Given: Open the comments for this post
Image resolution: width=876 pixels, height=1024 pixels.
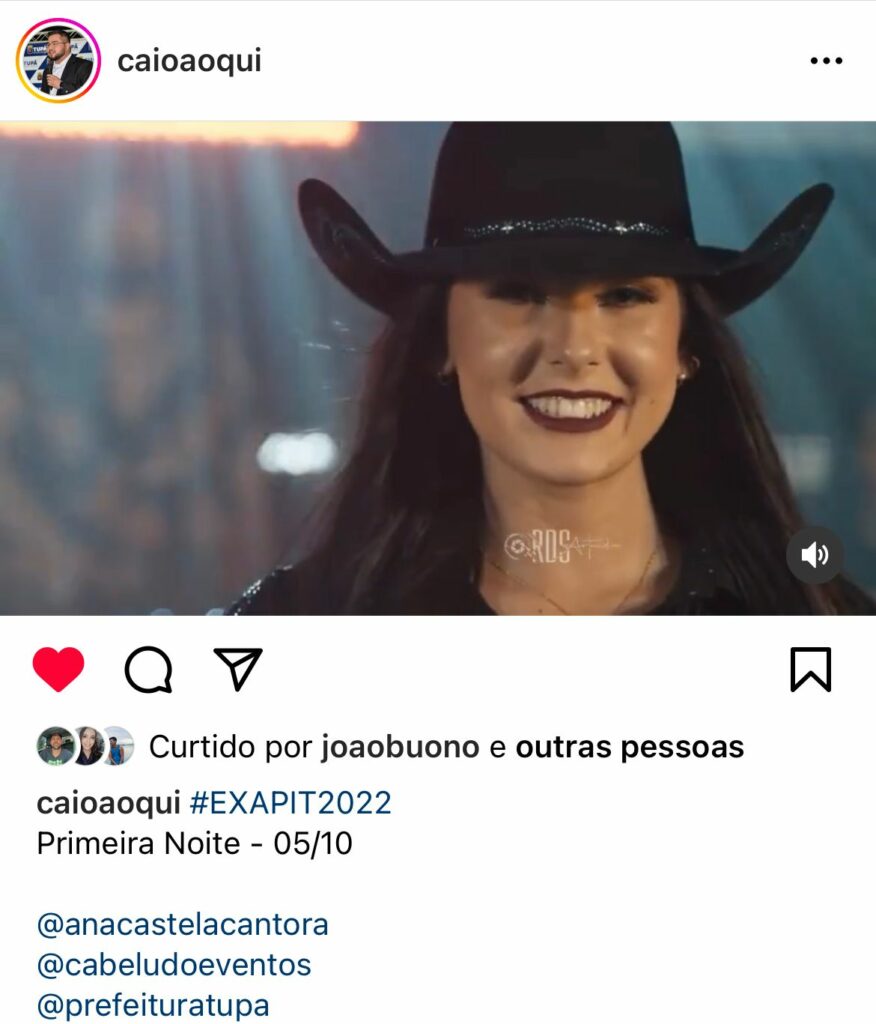Looking at the screenshot, I should click(x=148, y=669).
